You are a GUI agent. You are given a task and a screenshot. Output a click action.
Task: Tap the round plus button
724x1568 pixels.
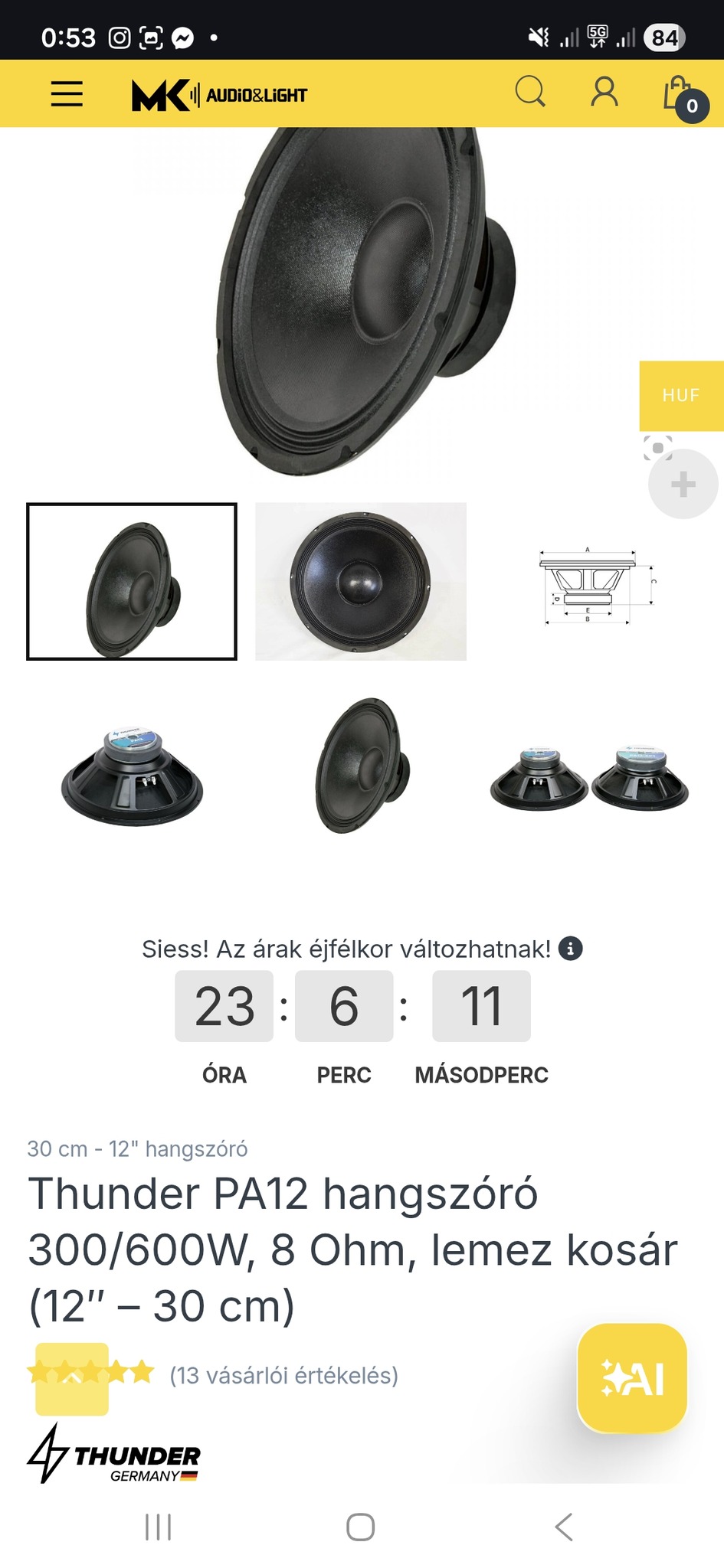(x=683, y=484)
